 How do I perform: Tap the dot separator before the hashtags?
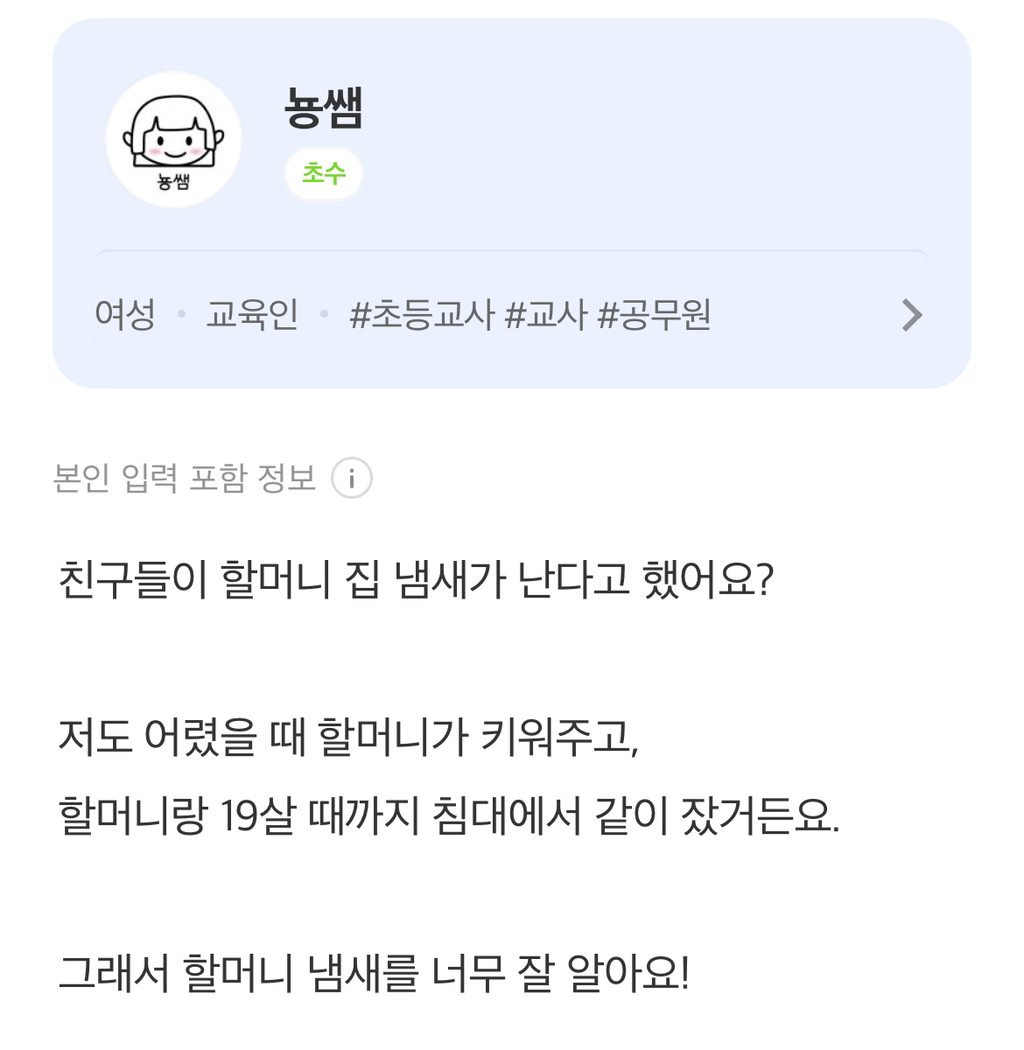click(x=322, y=313)
